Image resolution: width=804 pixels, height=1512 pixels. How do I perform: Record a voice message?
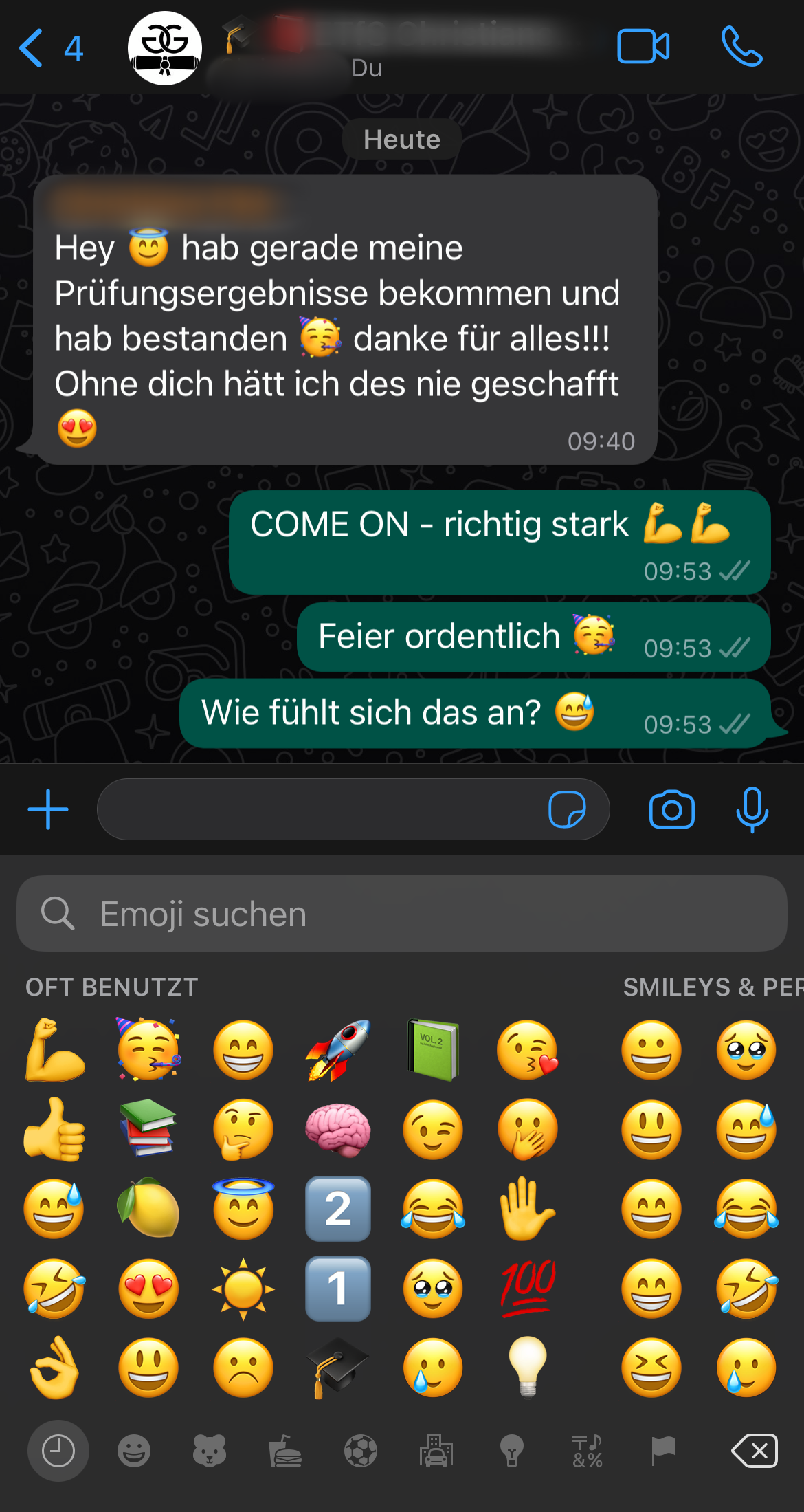pyautogui.click(x=752, y=809)
